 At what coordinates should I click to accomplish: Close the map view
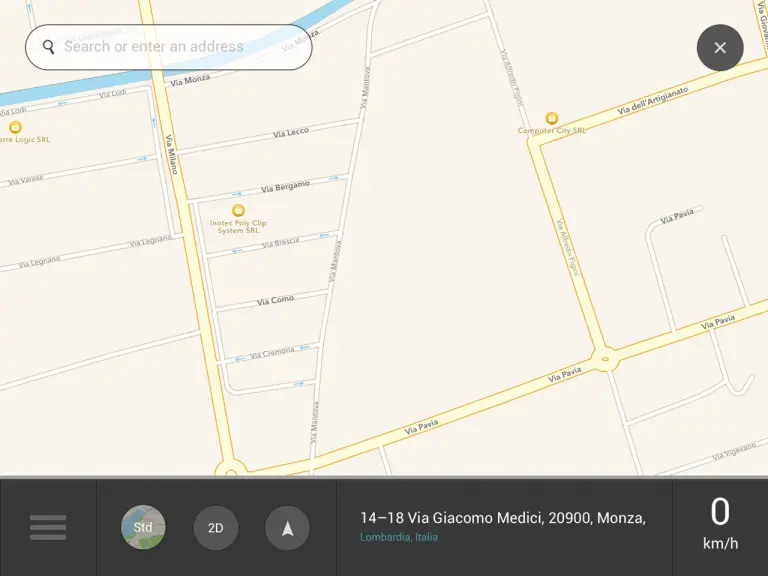(x=720, y=48)
